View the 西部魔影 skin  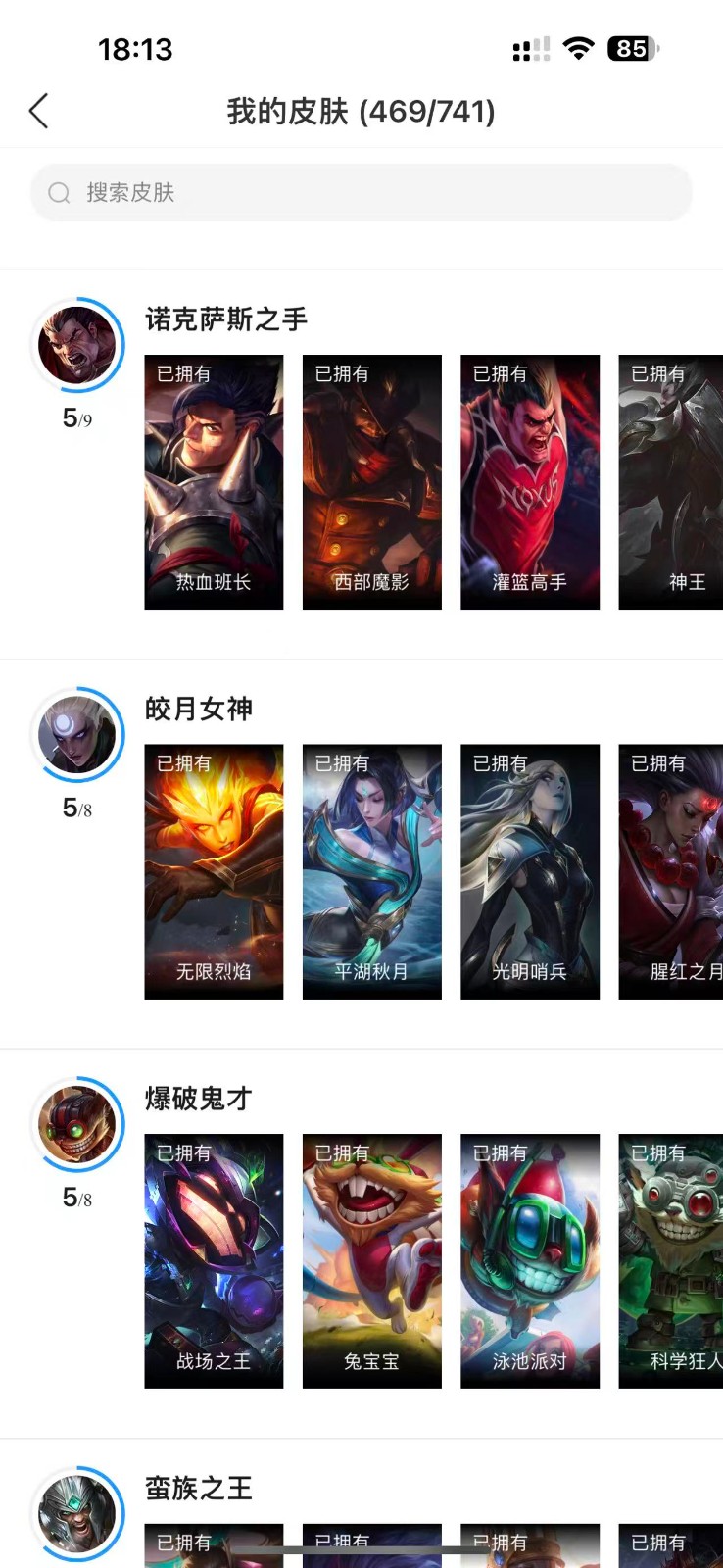point(372,482)
